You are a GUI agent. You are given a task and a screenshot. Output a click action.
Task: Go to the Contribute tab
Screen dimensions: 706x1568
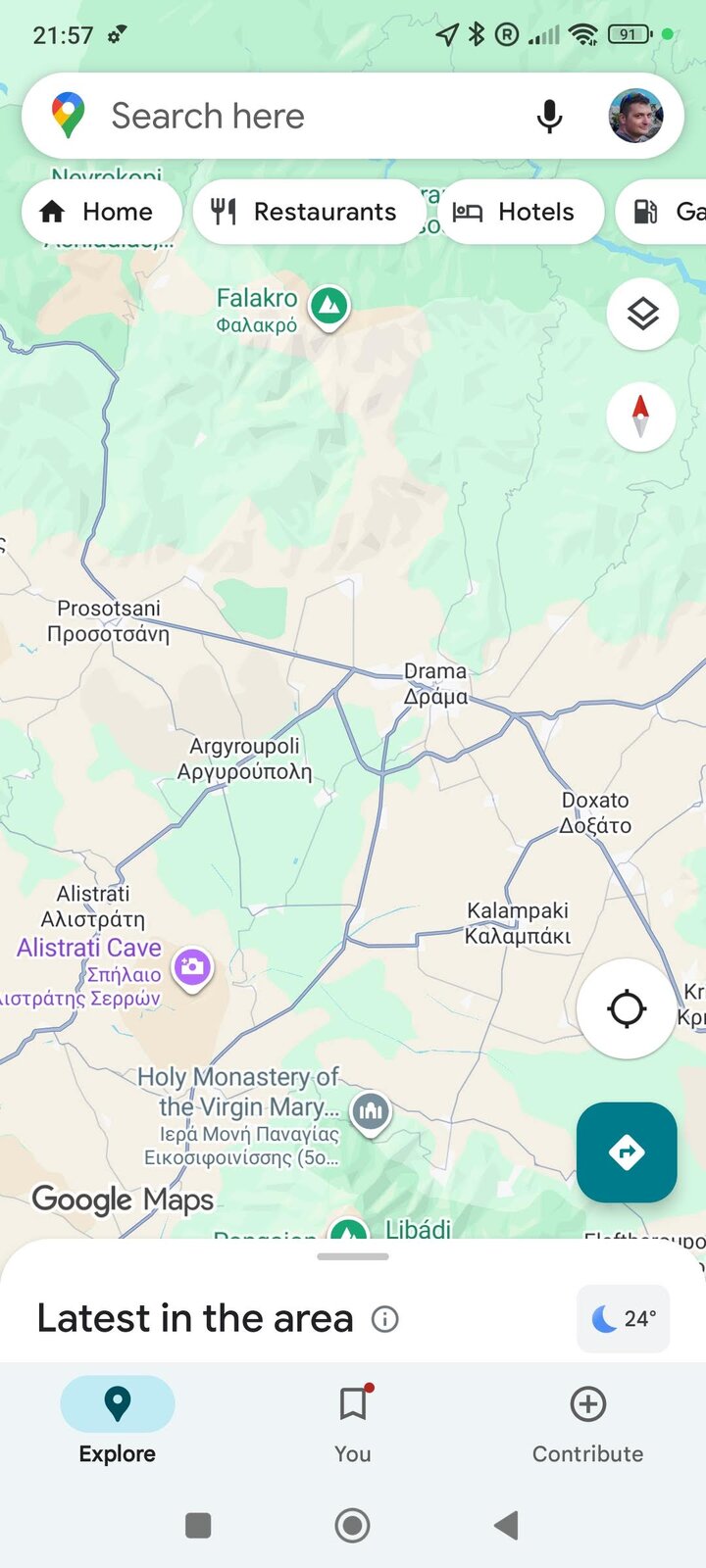587,1421
